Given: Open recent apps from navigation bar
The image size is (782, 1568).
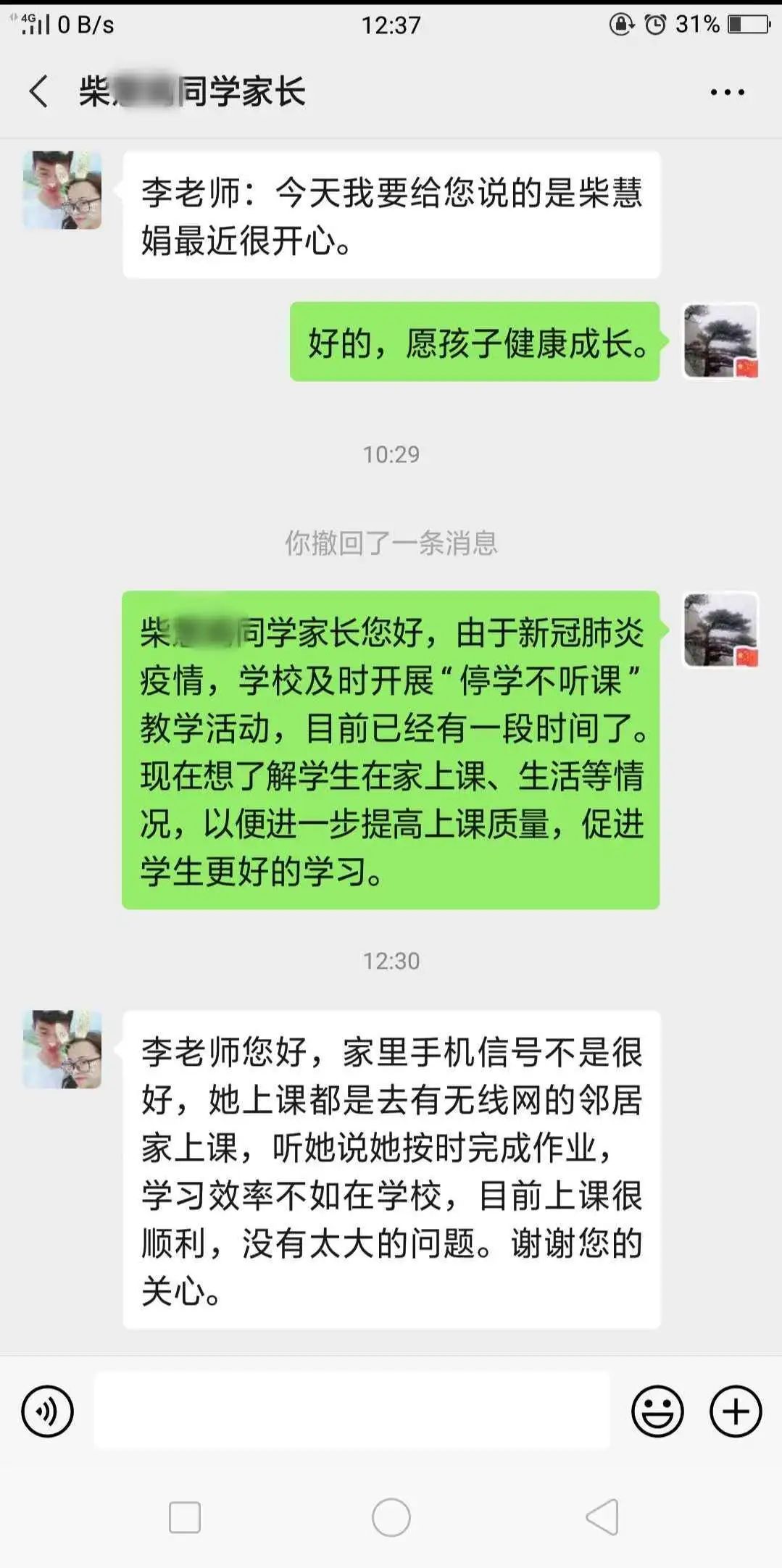Looking at the screenshot, I should 185,1517.
